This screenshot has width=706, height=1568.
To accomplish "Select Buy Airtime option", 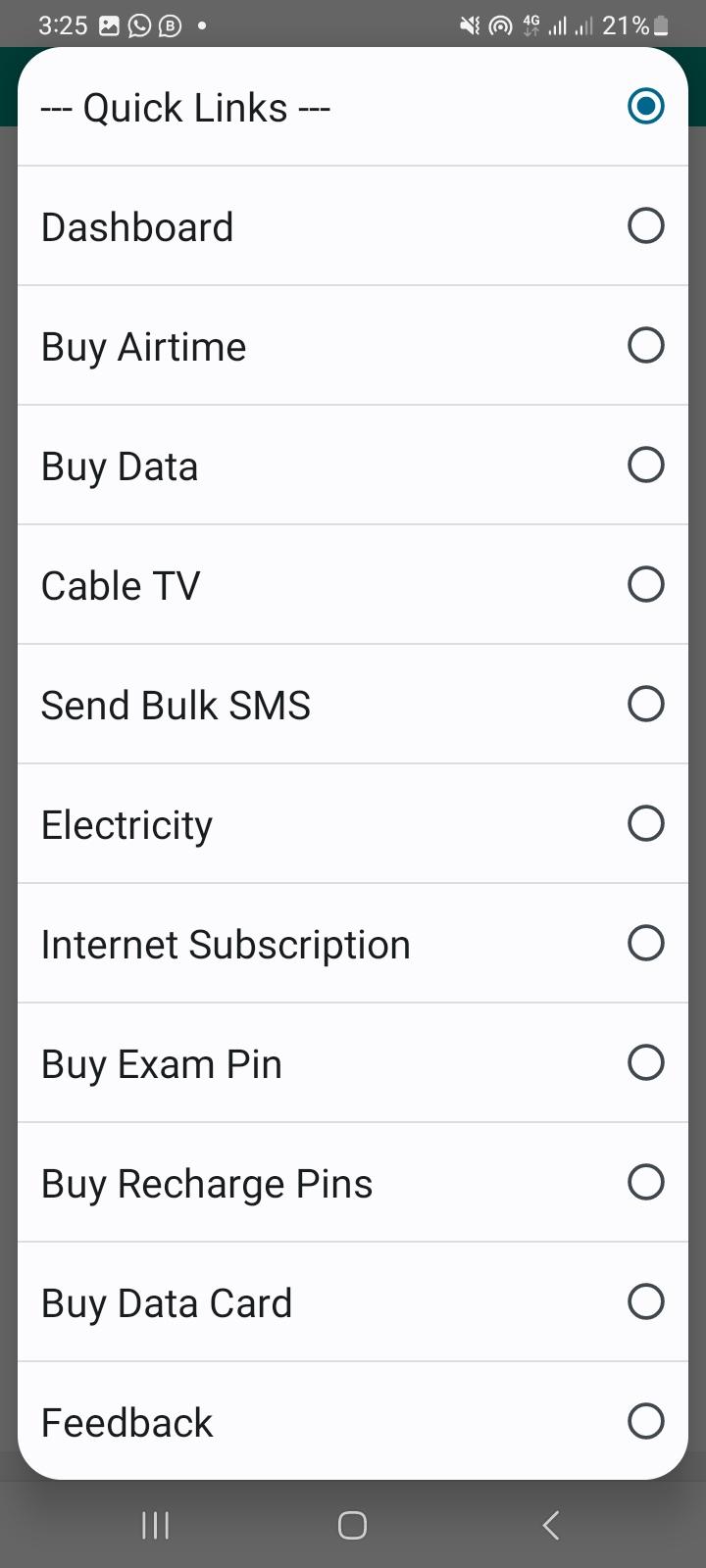I will pos(353,346).
